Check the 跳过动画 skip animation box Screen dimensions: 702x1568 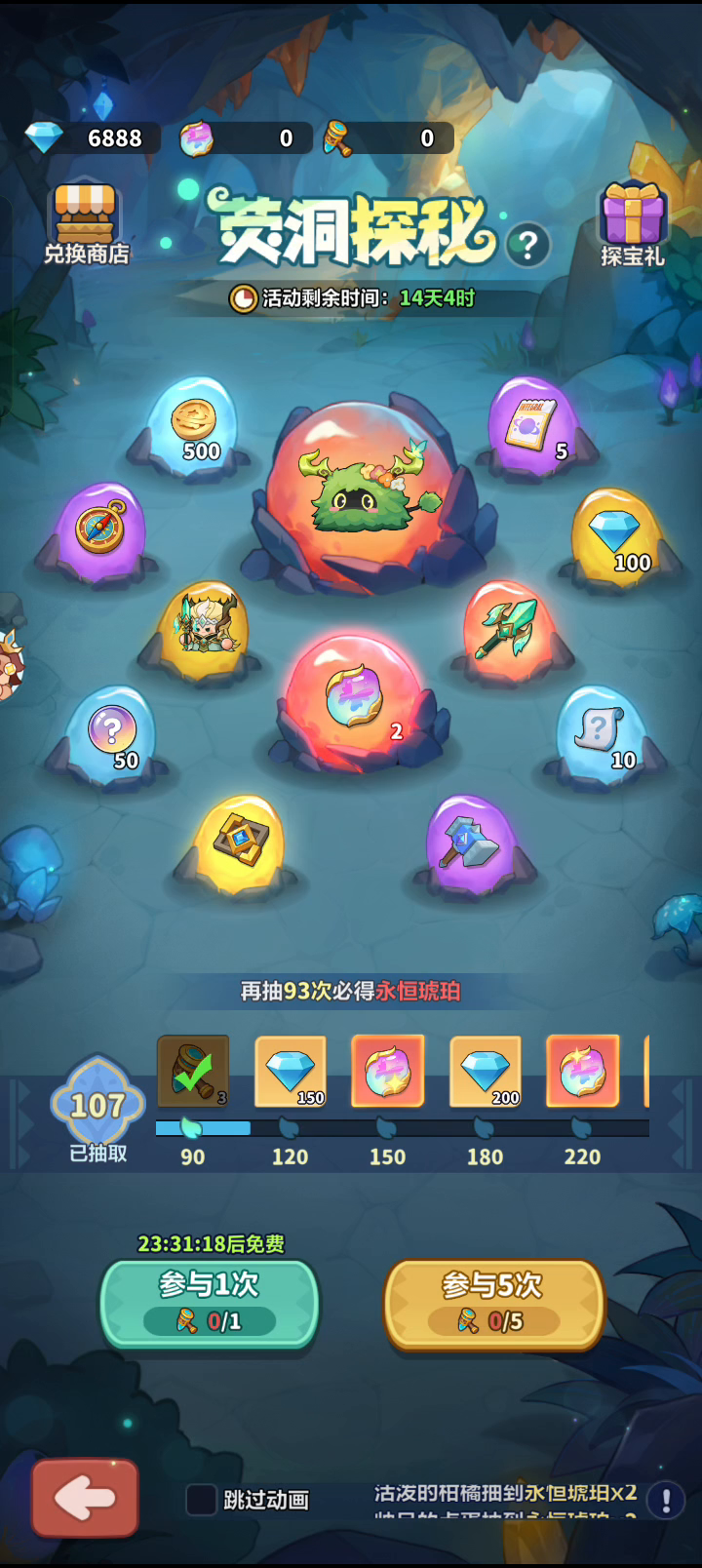(201, 1500)
